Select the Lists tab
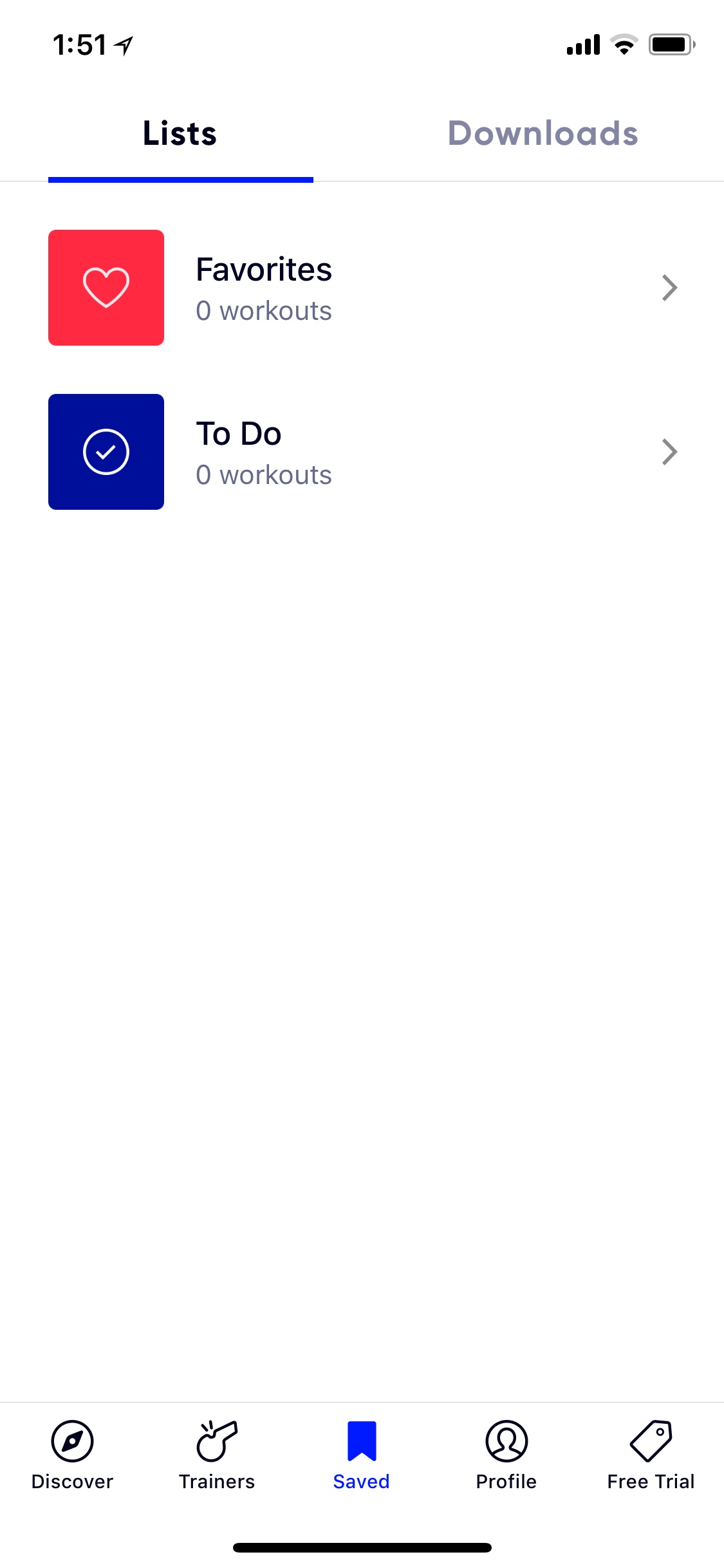The height and width of the screenshot is (1568, 724). pos(180,134)
